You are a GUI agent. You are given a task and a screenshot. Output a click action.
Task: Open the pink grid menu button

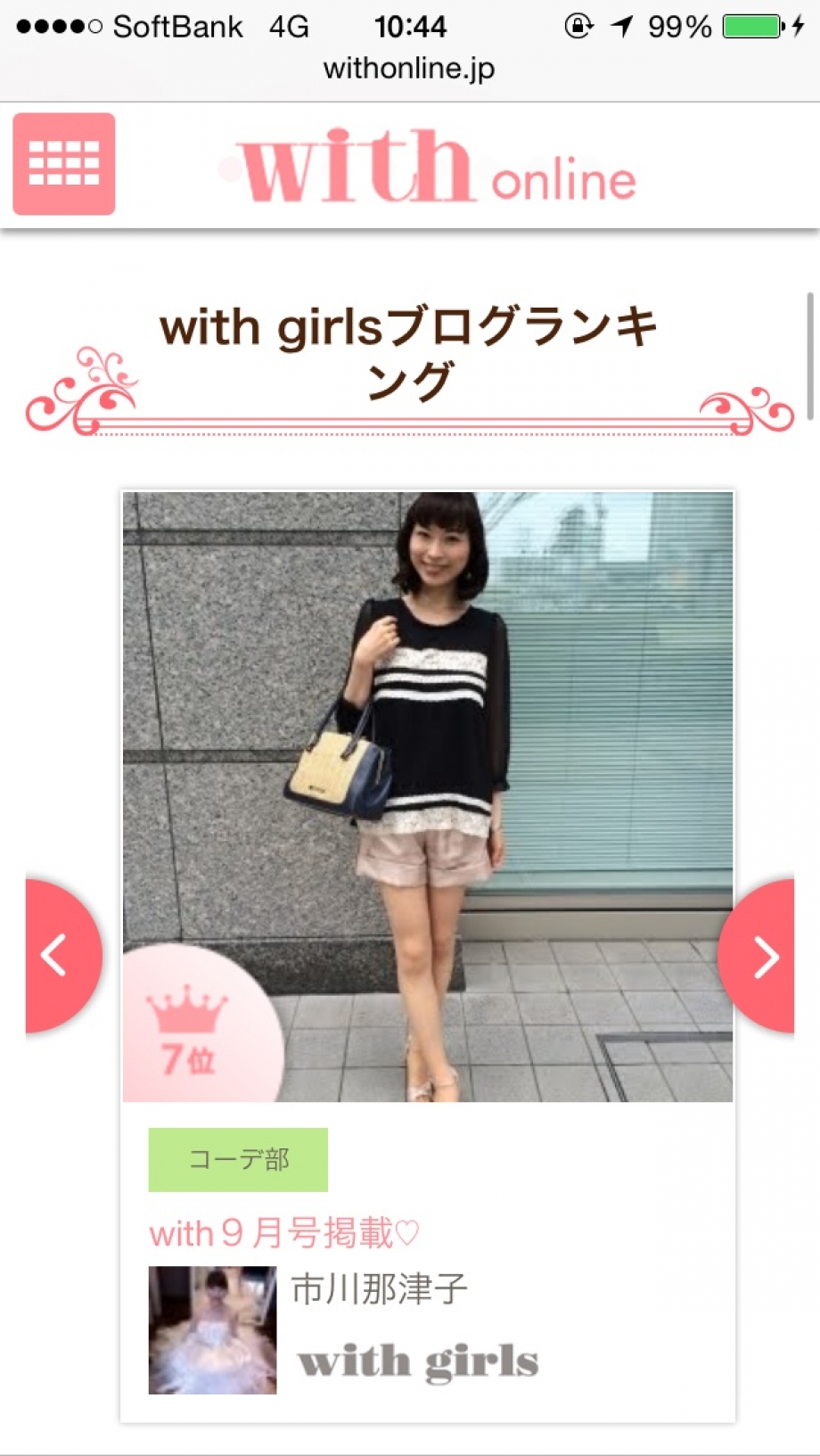[x=63, y=164]
